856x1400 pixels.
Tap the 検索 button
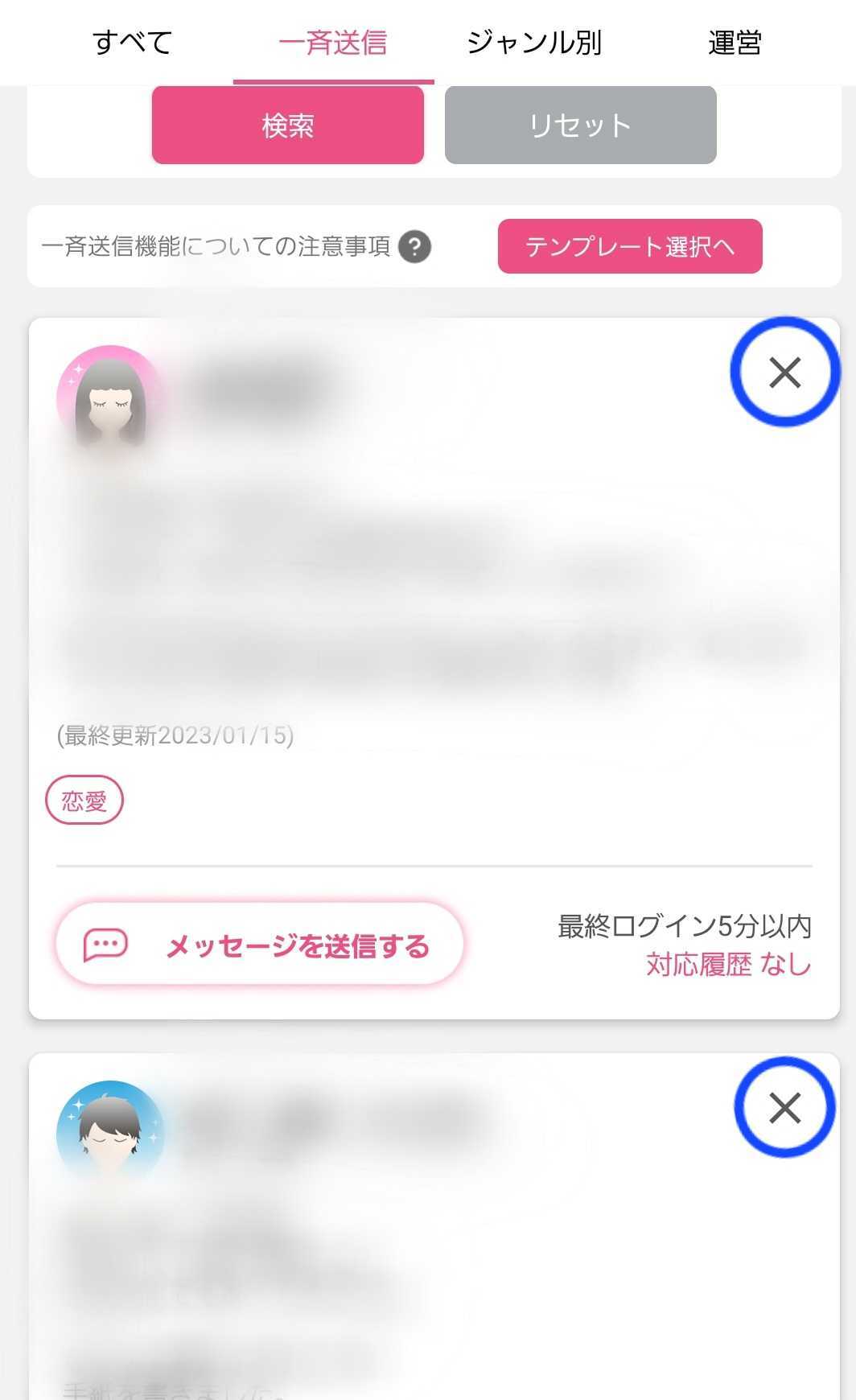tap(287, 126)
